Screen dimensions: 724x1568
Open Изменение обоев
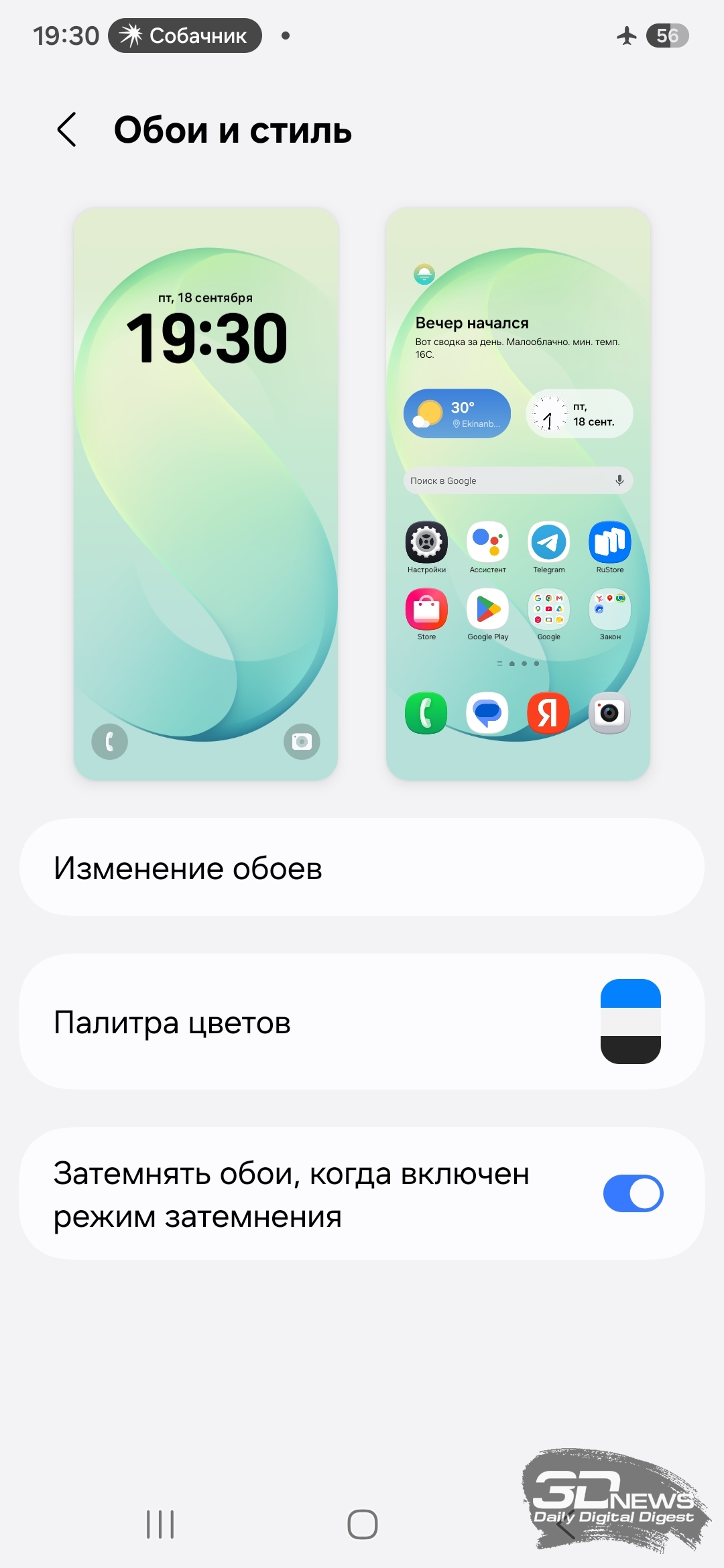(x=362, y=867)
